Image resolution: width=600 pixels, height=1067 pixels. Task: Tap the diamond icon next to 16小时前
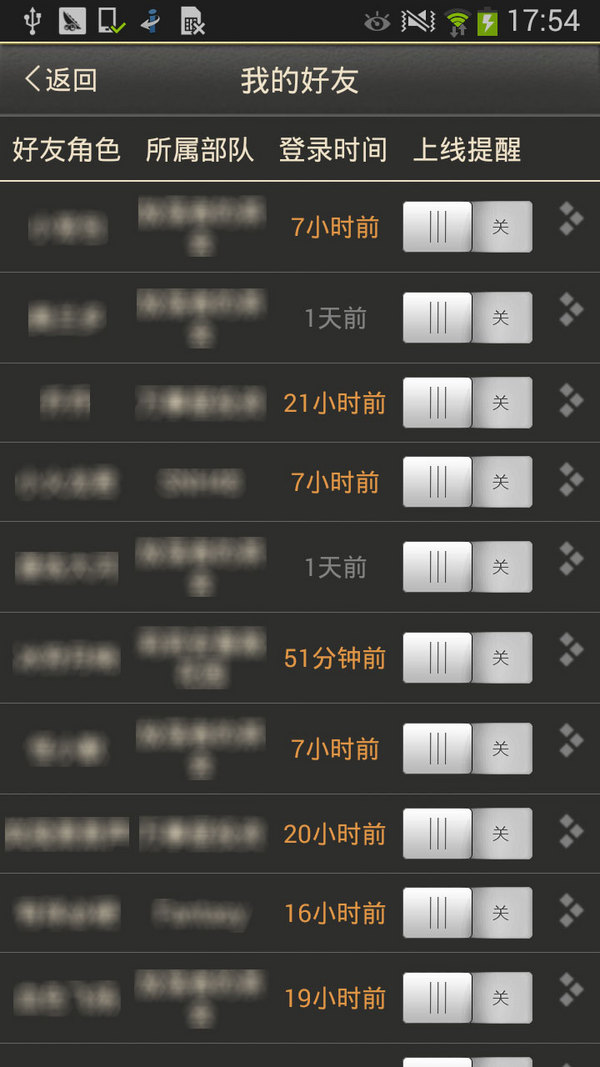tap(571, 910)
